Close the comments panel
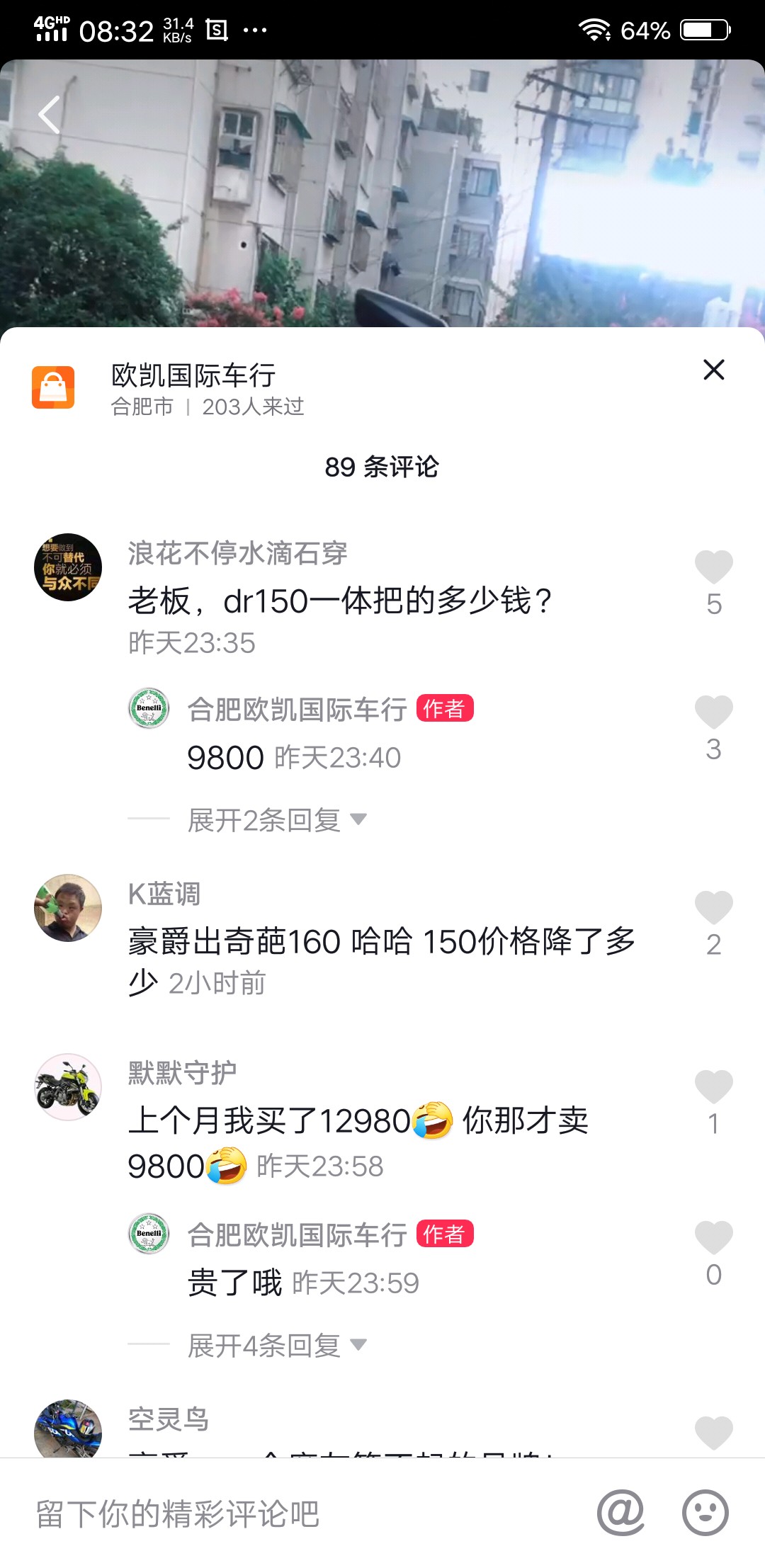 pyautogui.click(x=713, y=370)
